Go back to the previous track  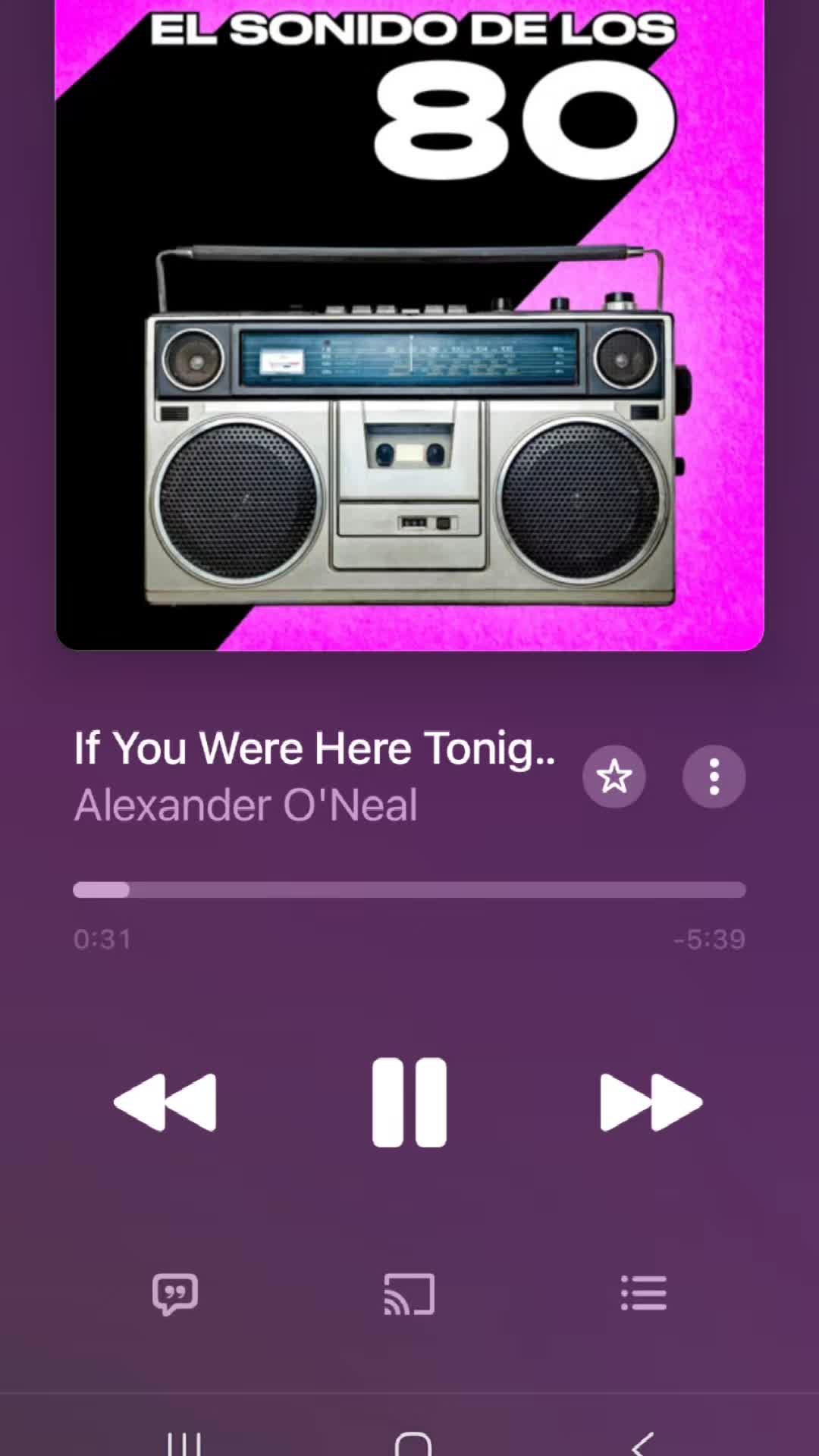[165, 1102]
